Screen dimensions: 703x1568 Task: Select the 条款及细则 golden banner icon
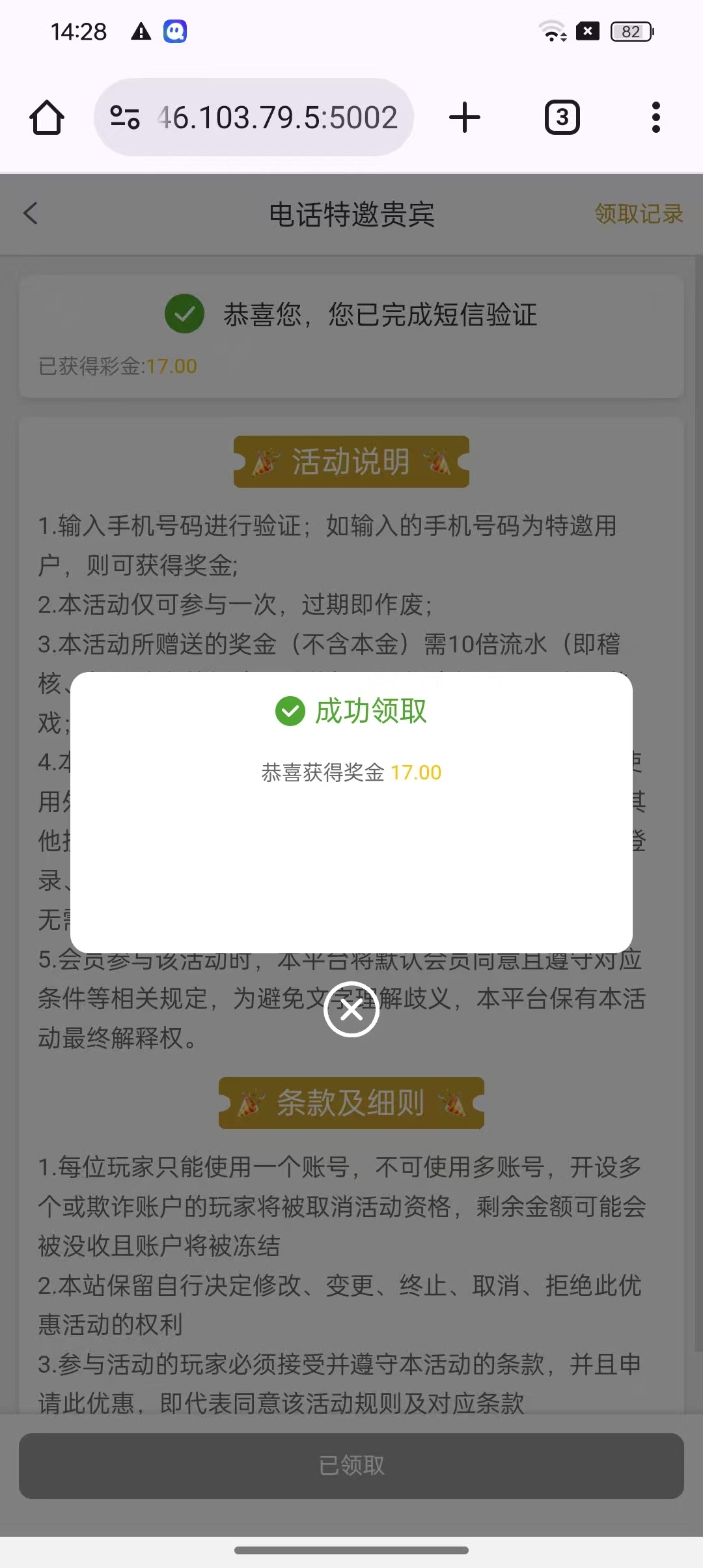pyautogui.click(x=351, y=1104)
